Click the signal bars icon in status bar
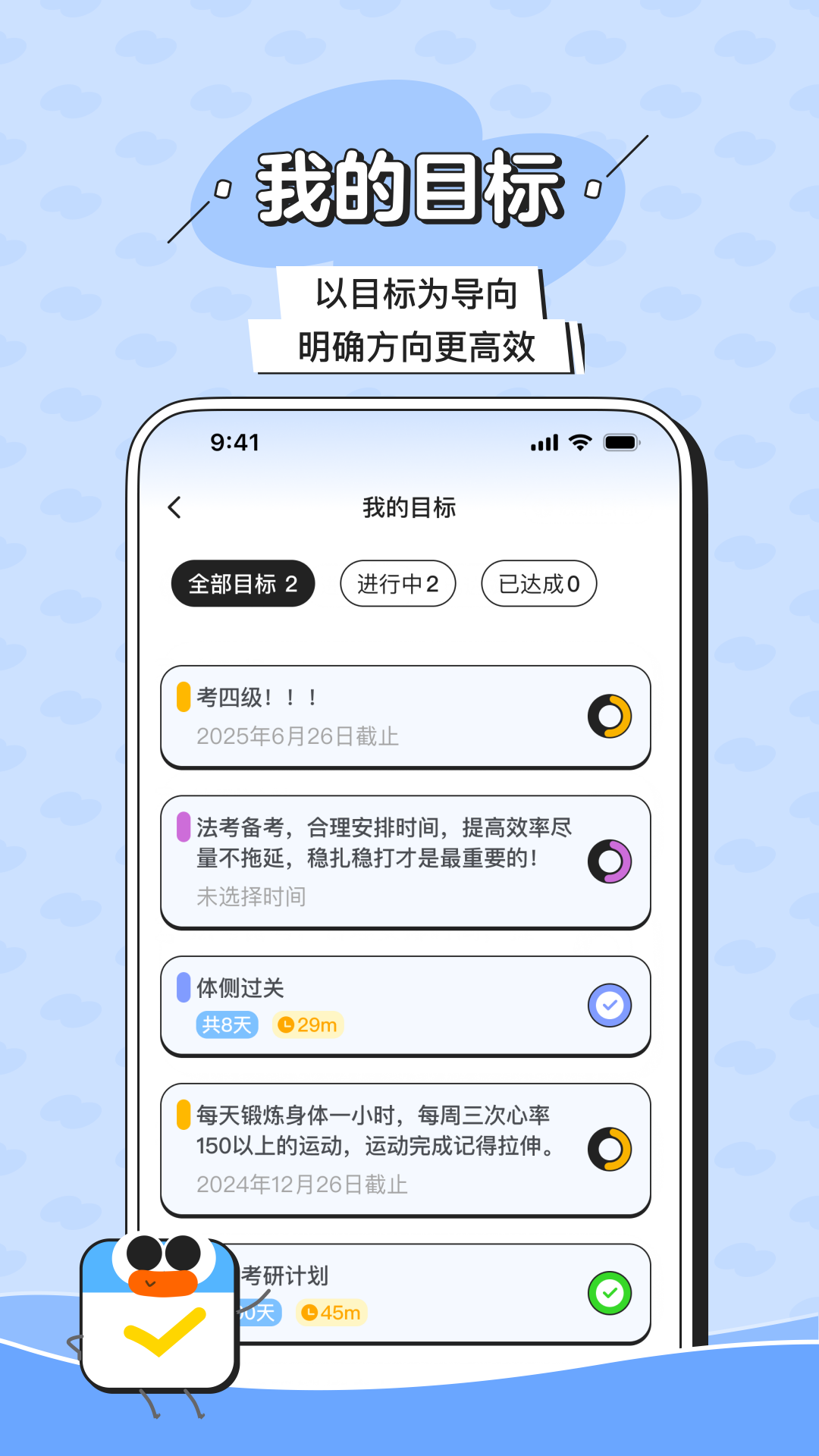This screenshot has height=1456, width=819. tap(543, 442)
